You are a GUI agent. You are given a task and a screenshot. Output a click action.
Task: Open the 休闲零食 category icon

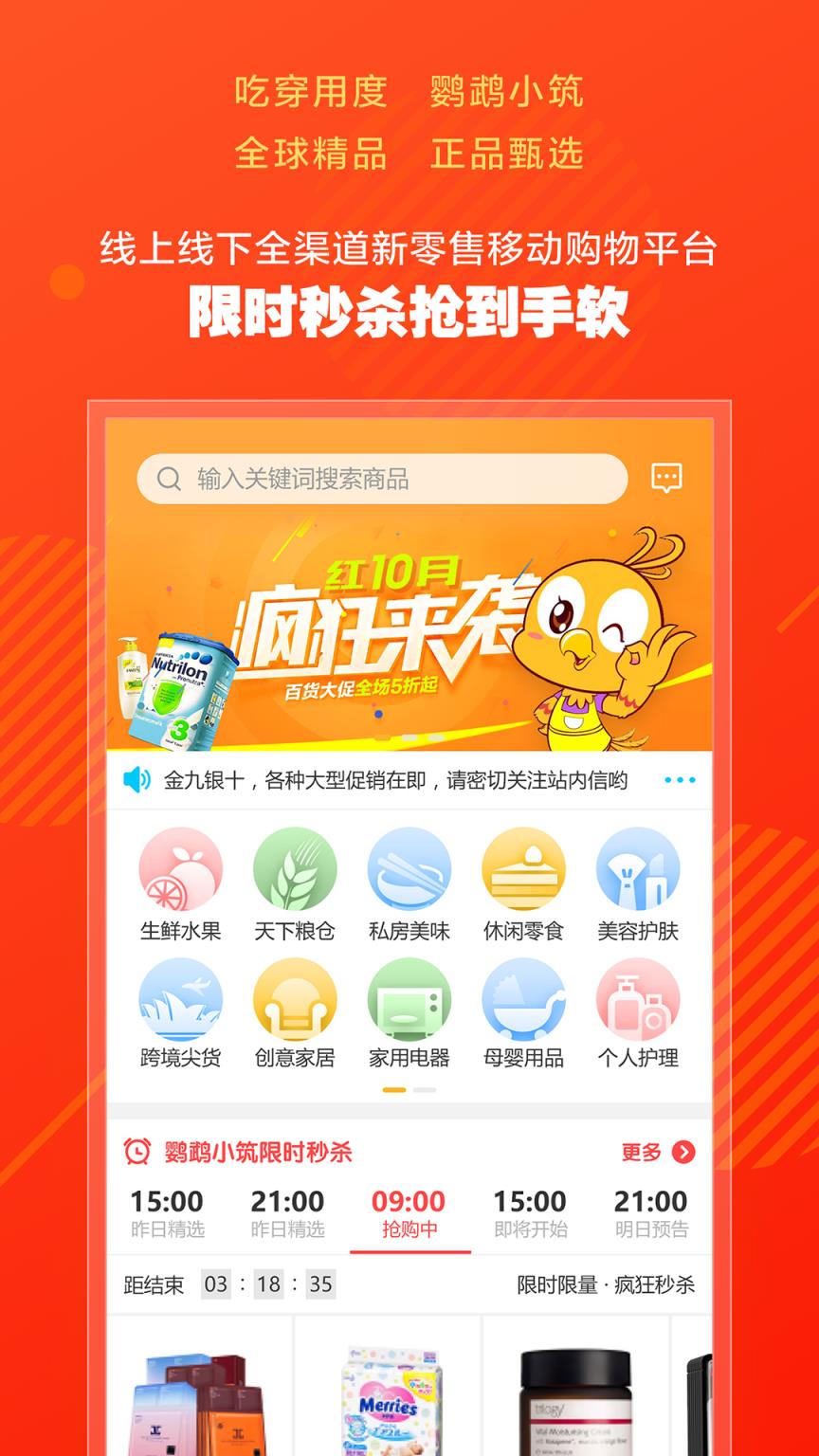(523, 867)
